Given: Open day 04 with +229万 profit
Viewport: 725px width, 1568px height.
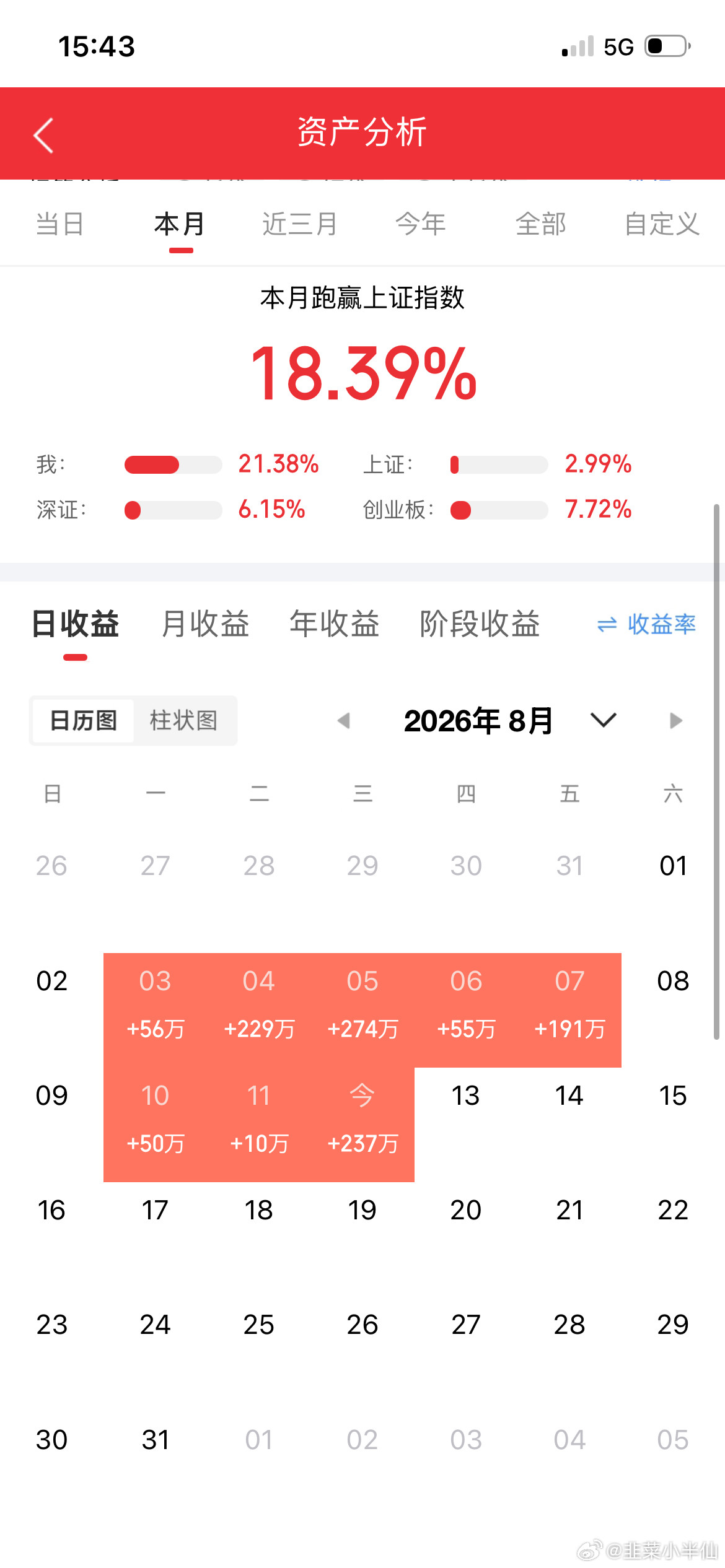Looking at the screenshot, I should point(259,1010).
